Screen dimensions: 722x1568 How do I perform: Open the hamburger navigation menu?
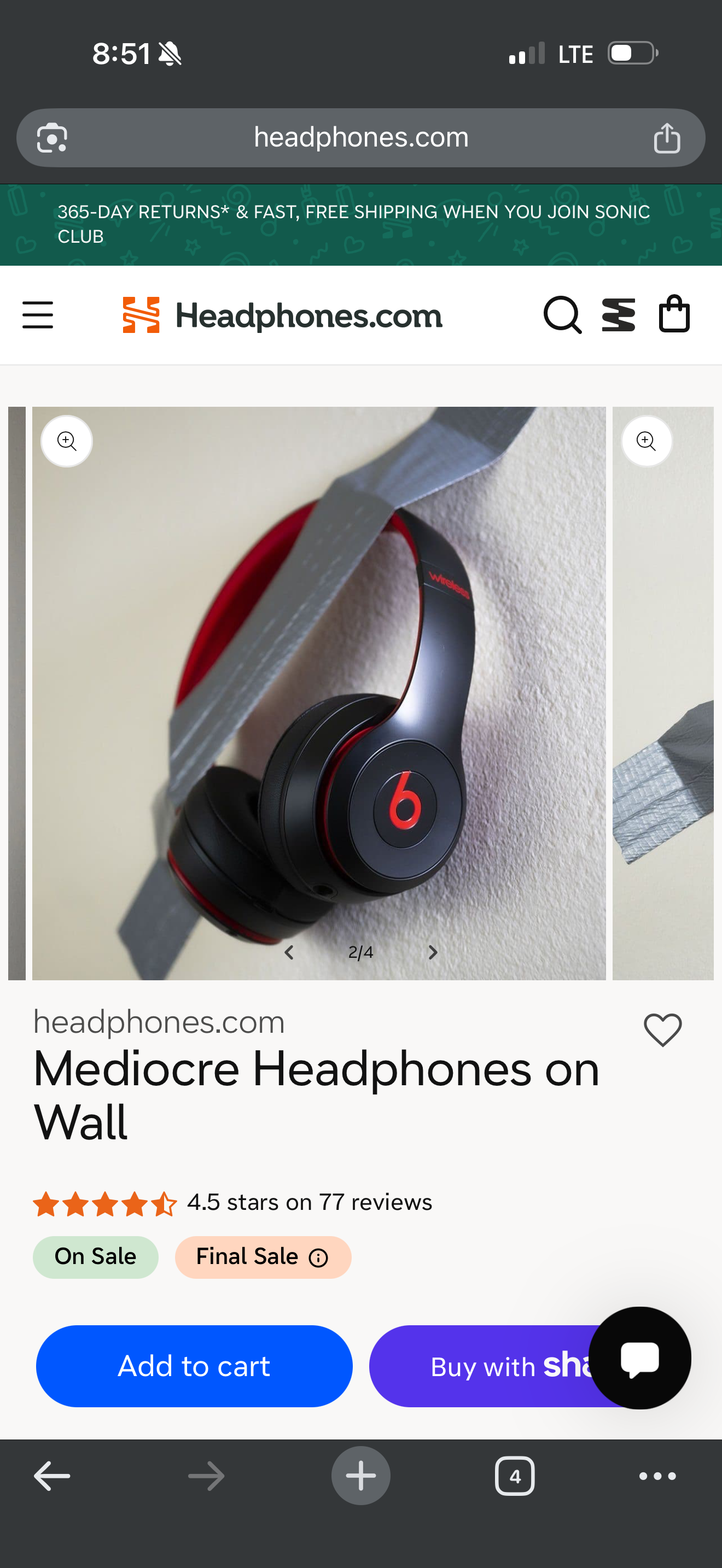38,315
